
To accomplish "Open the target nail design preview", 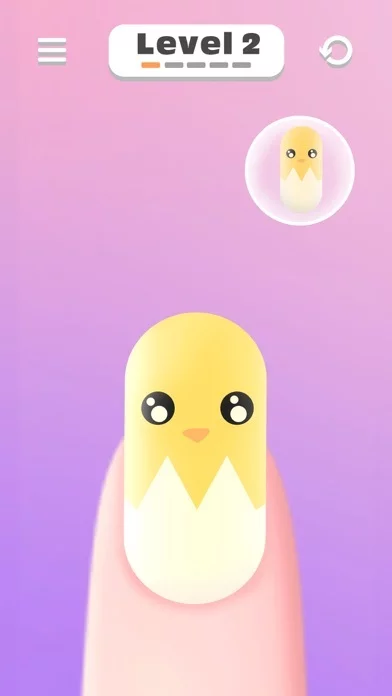I will [x=300, y=170].
